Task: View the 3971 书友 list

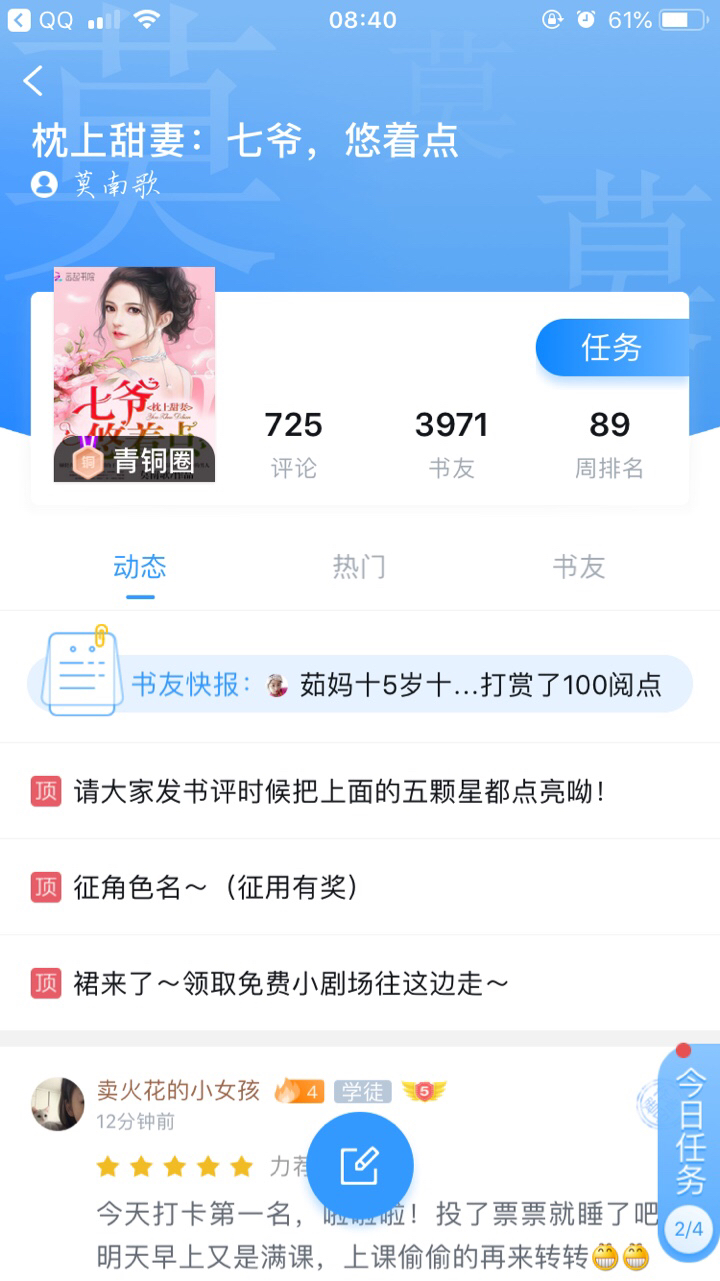Action: 451,441
